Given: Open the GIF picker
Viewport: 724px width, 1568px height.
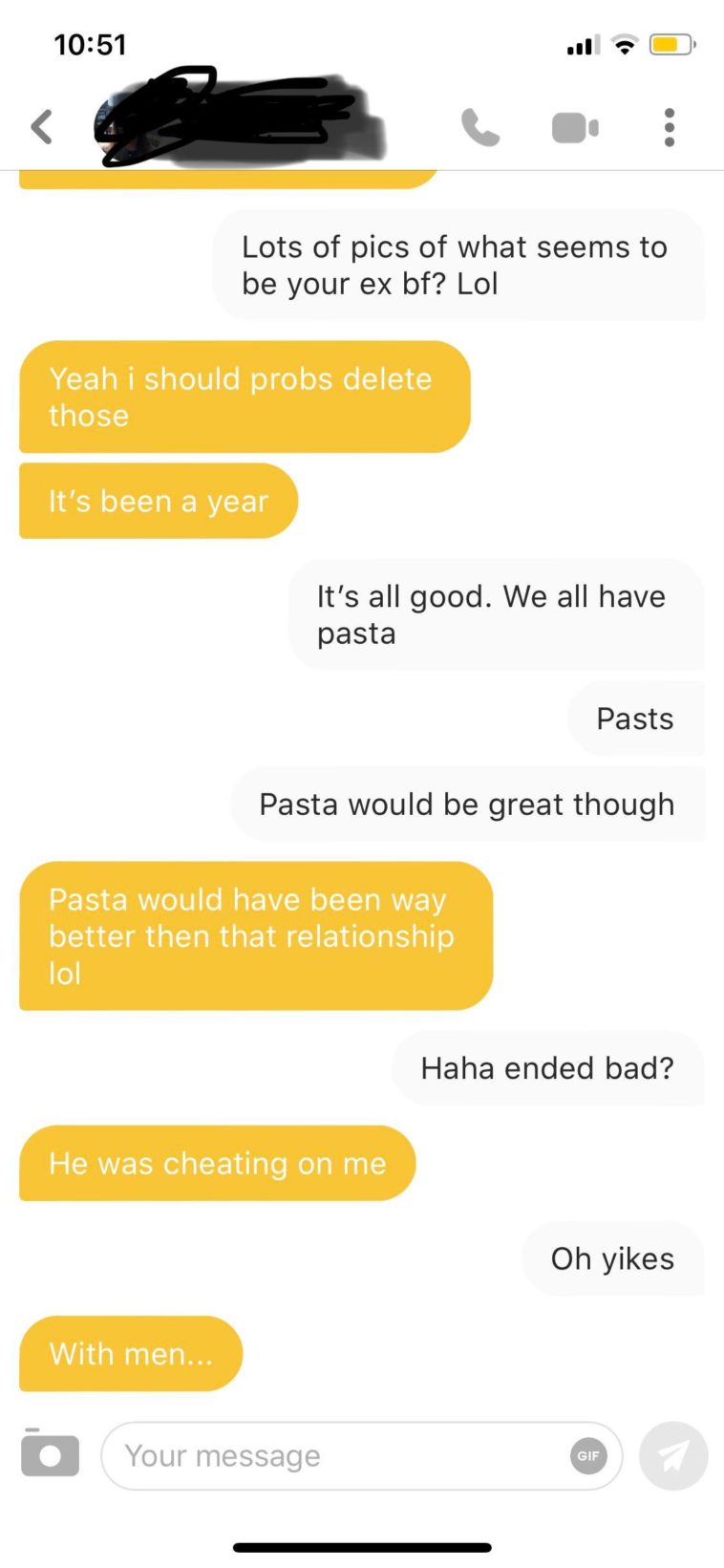Looking at the screenshot, I should point(588,1456).
